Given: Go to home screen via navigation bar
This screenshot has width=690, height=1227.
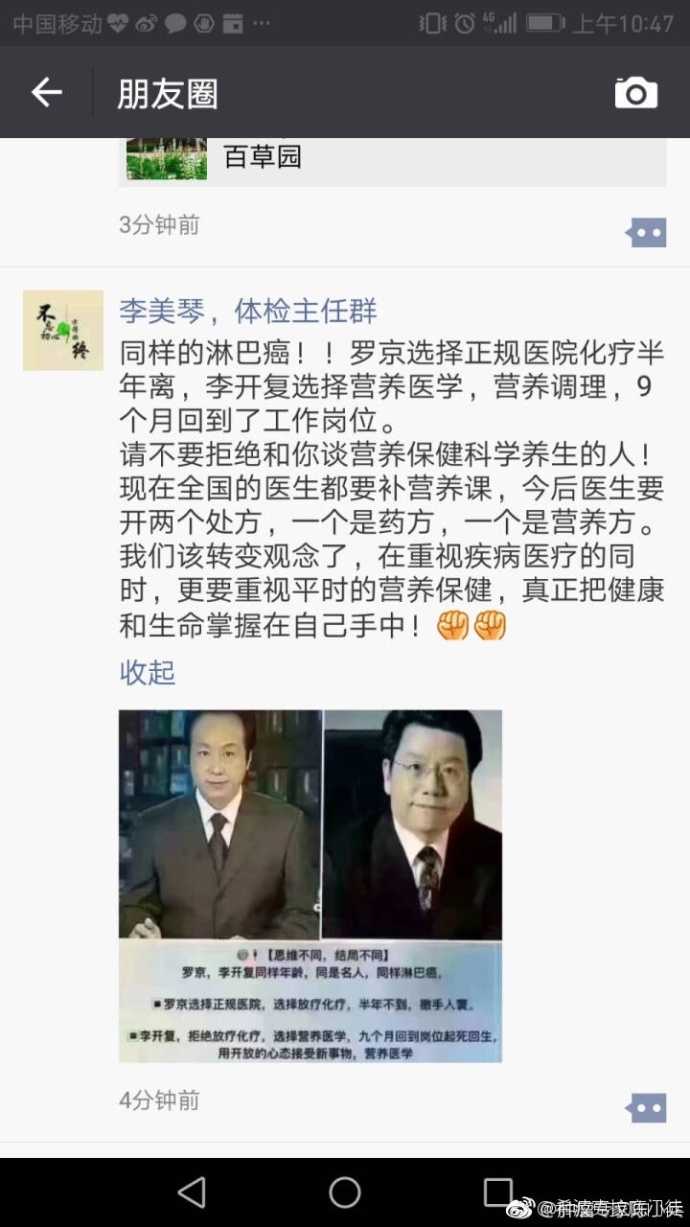Looking at the screenshot, I should tap(345, 1192).
